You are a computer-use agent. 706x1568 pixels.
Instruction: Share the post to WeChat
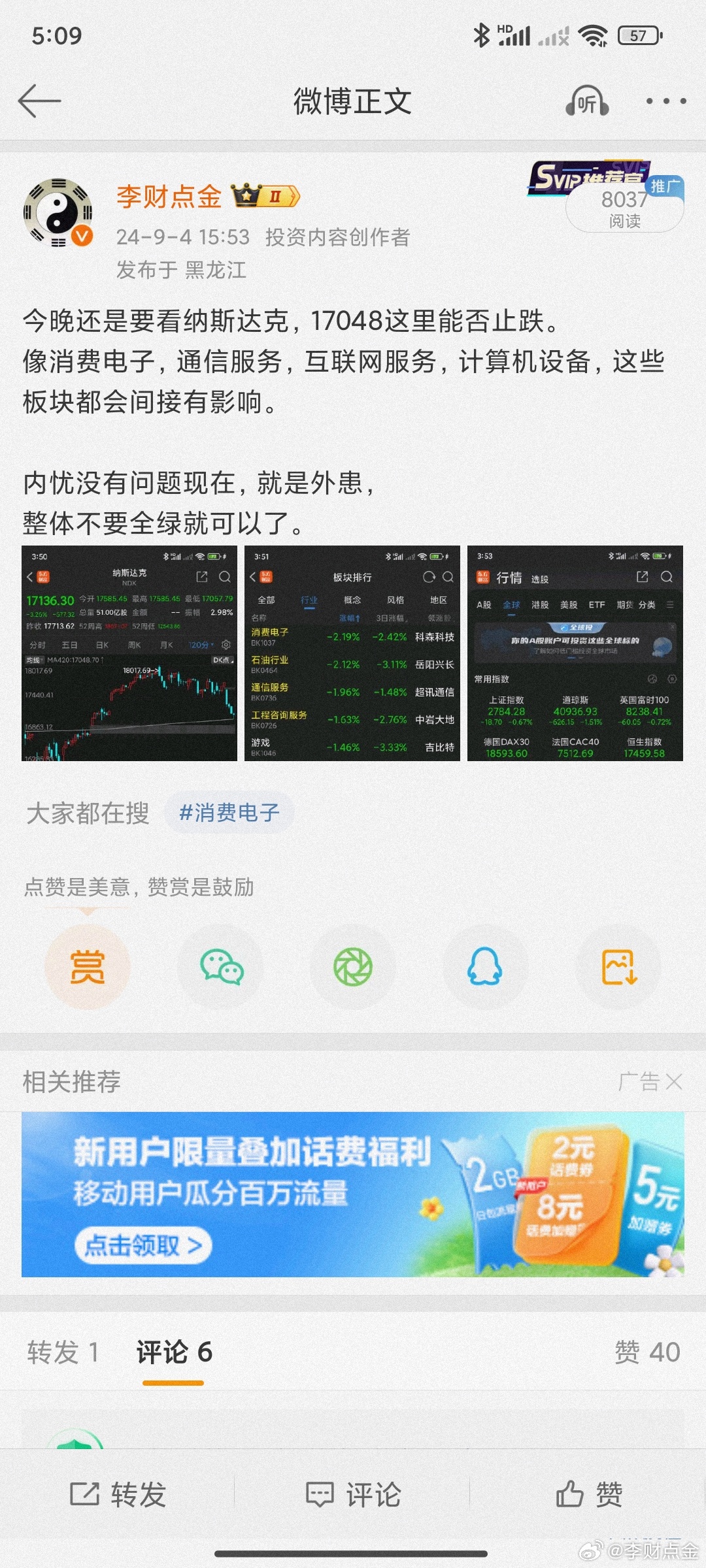click(x=221, y=967)
